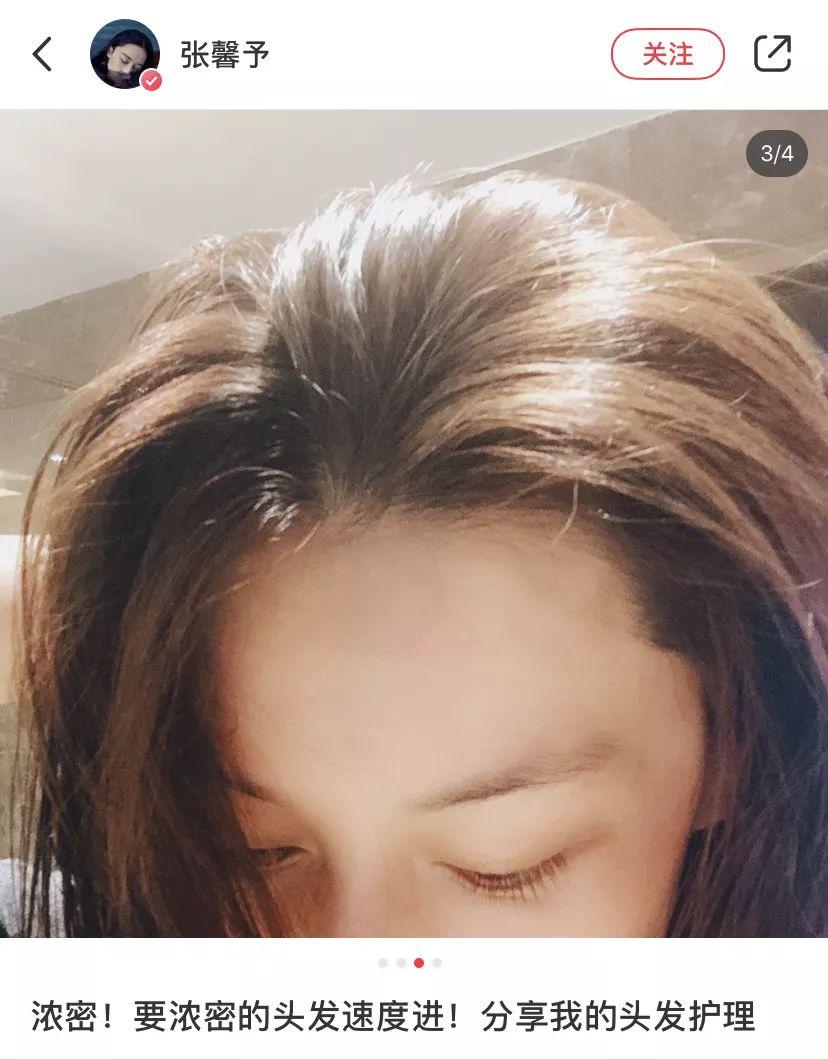
Task: Go back using the arrow icon
Action: 42,54
